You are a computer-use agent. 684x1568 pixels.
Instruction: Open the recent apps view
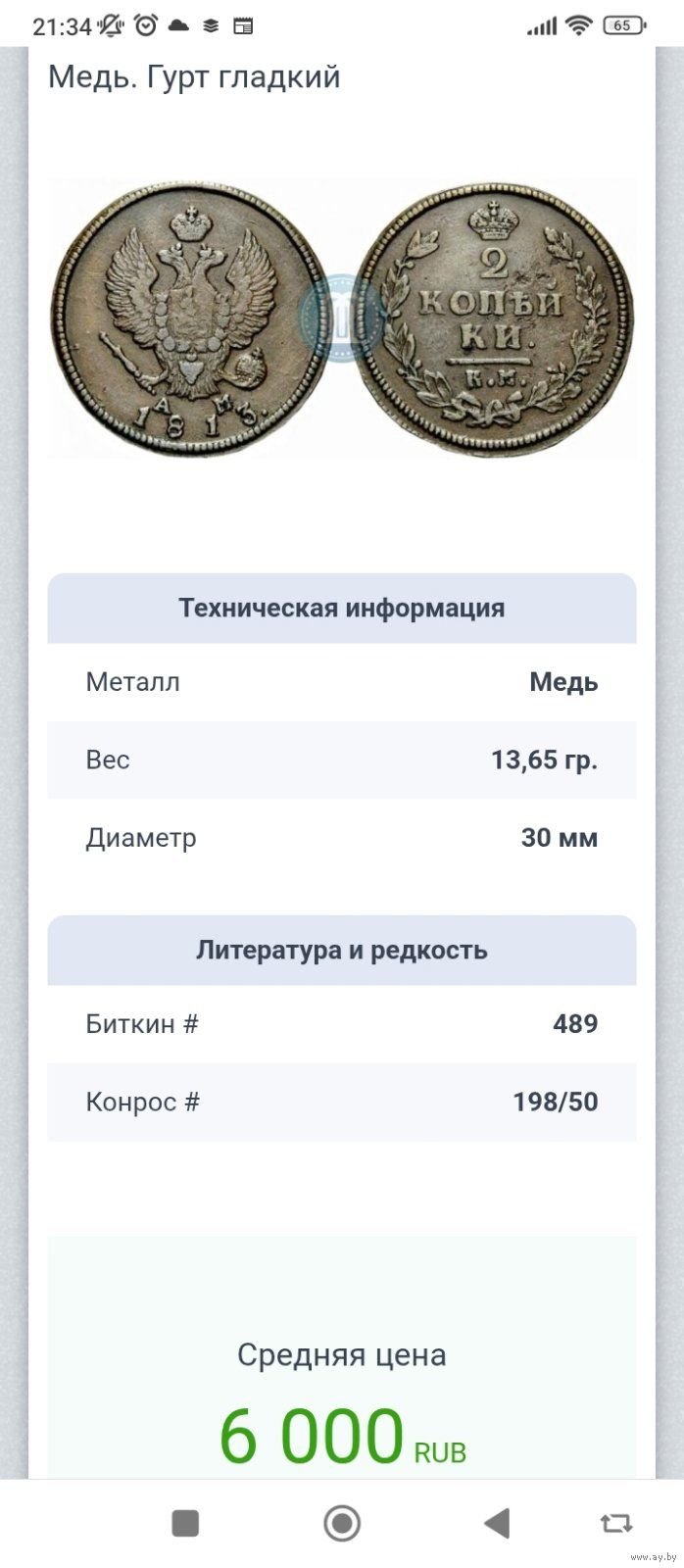tap(185, 1523)
